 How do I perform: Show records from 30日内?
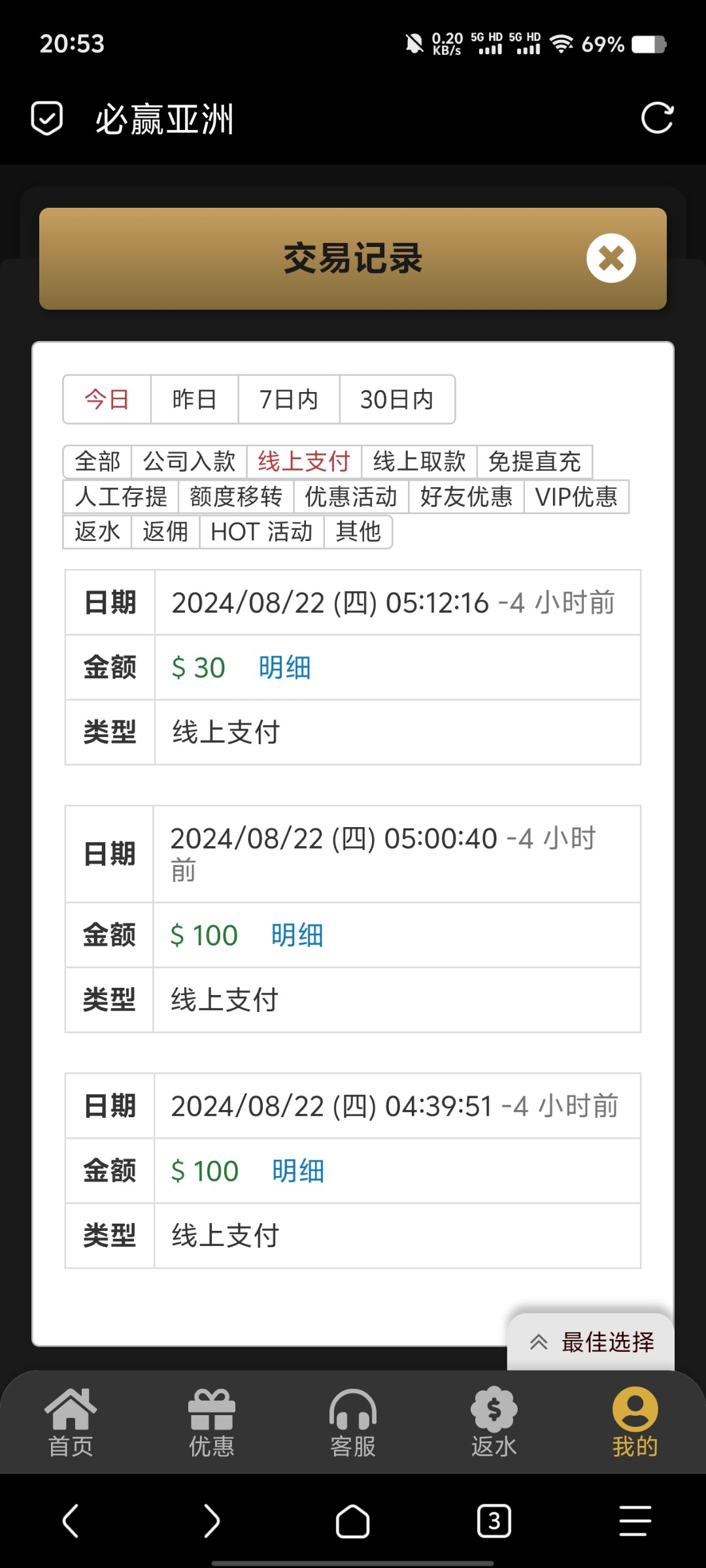(397, 399)
